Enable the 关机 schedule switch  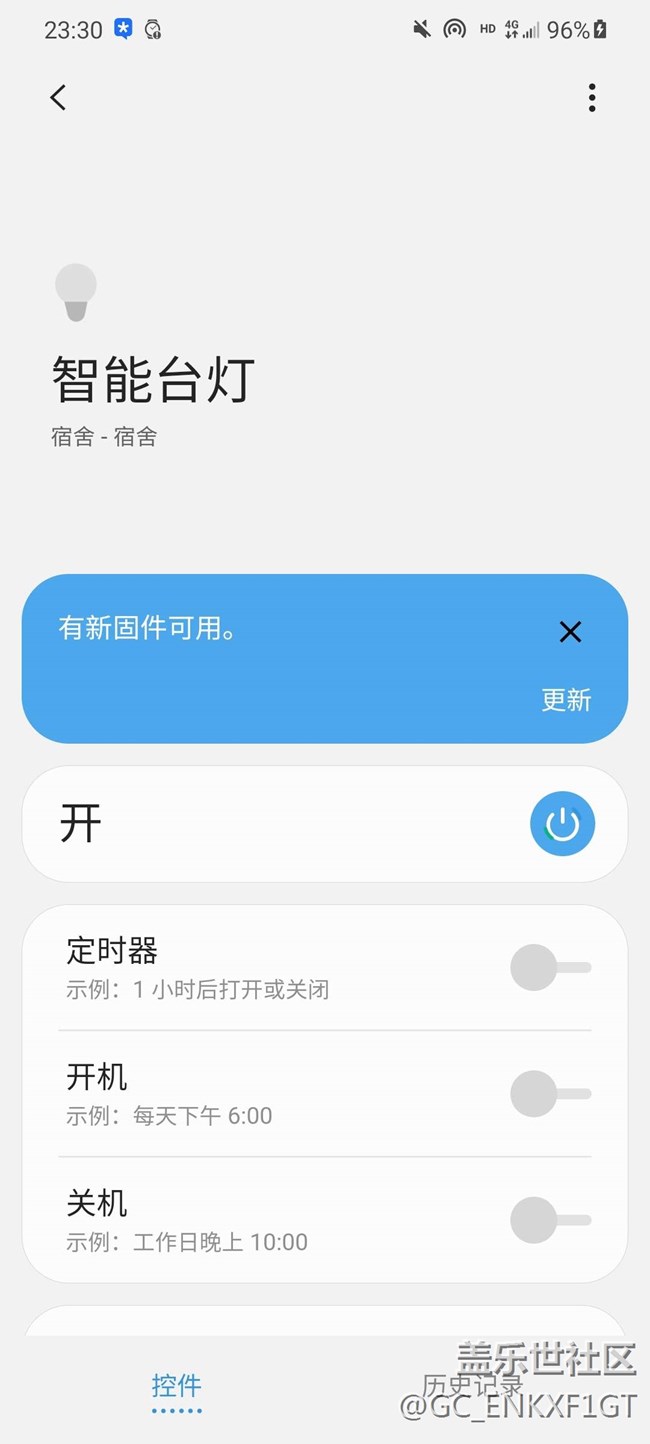pos(550,1220)
